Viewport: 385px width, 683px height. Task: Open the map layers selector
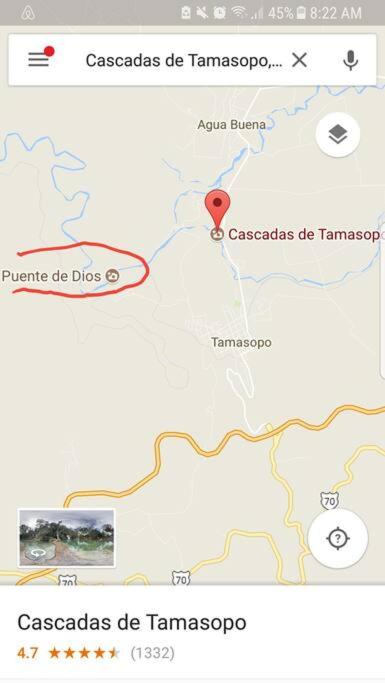(338, 135)
